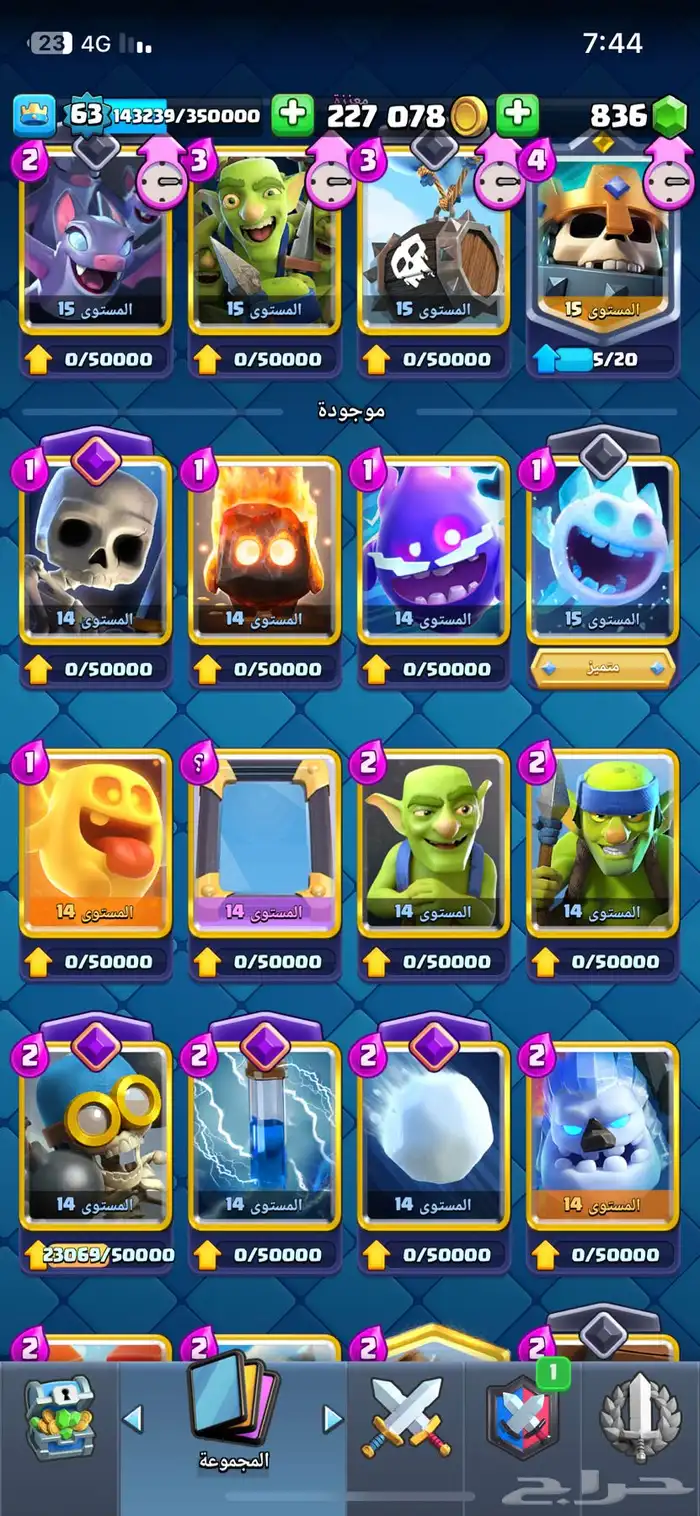Select the Fire Spirit card

tap(264, 550)
